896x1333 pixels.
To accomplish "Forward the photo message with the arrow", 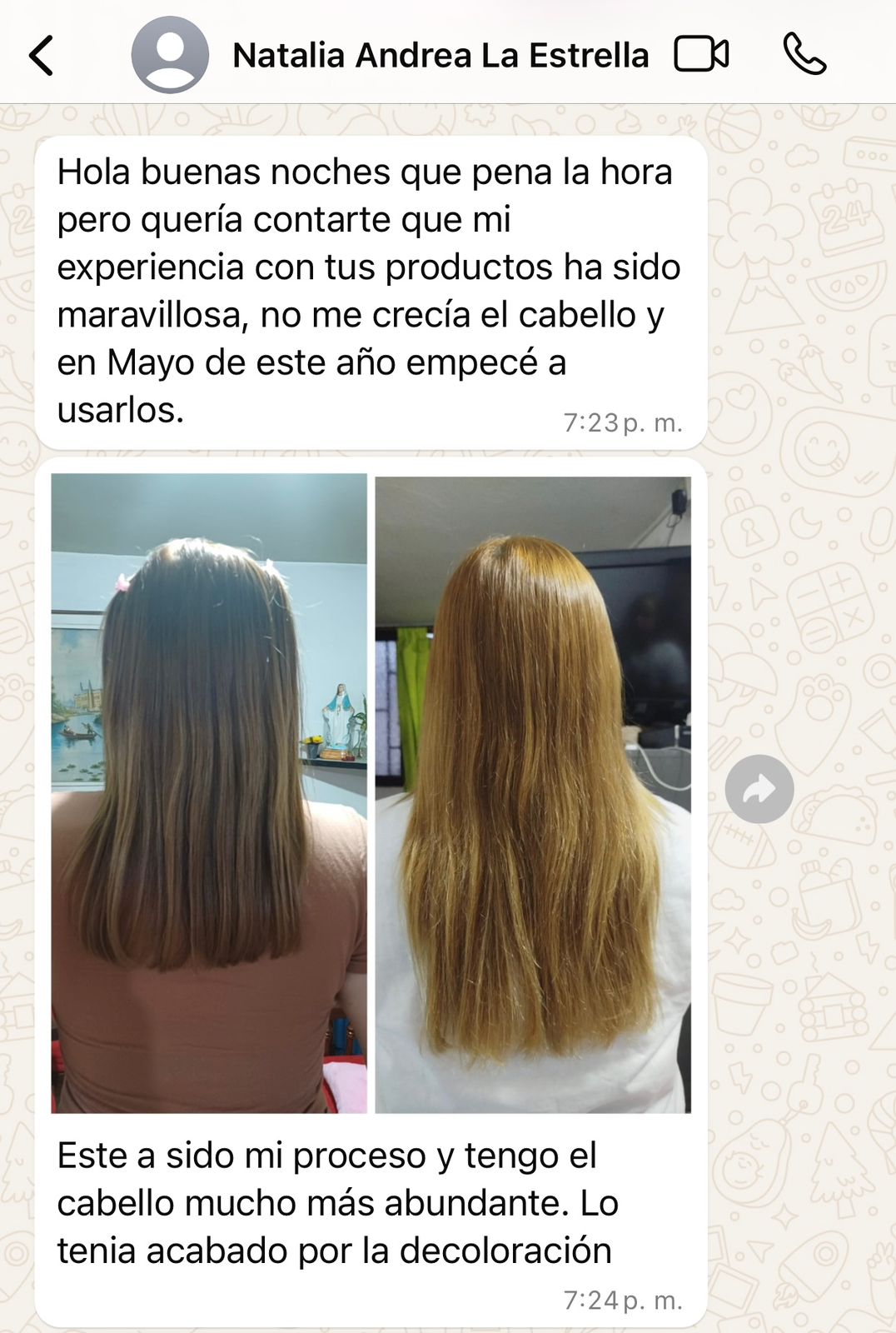I will 759,789.
